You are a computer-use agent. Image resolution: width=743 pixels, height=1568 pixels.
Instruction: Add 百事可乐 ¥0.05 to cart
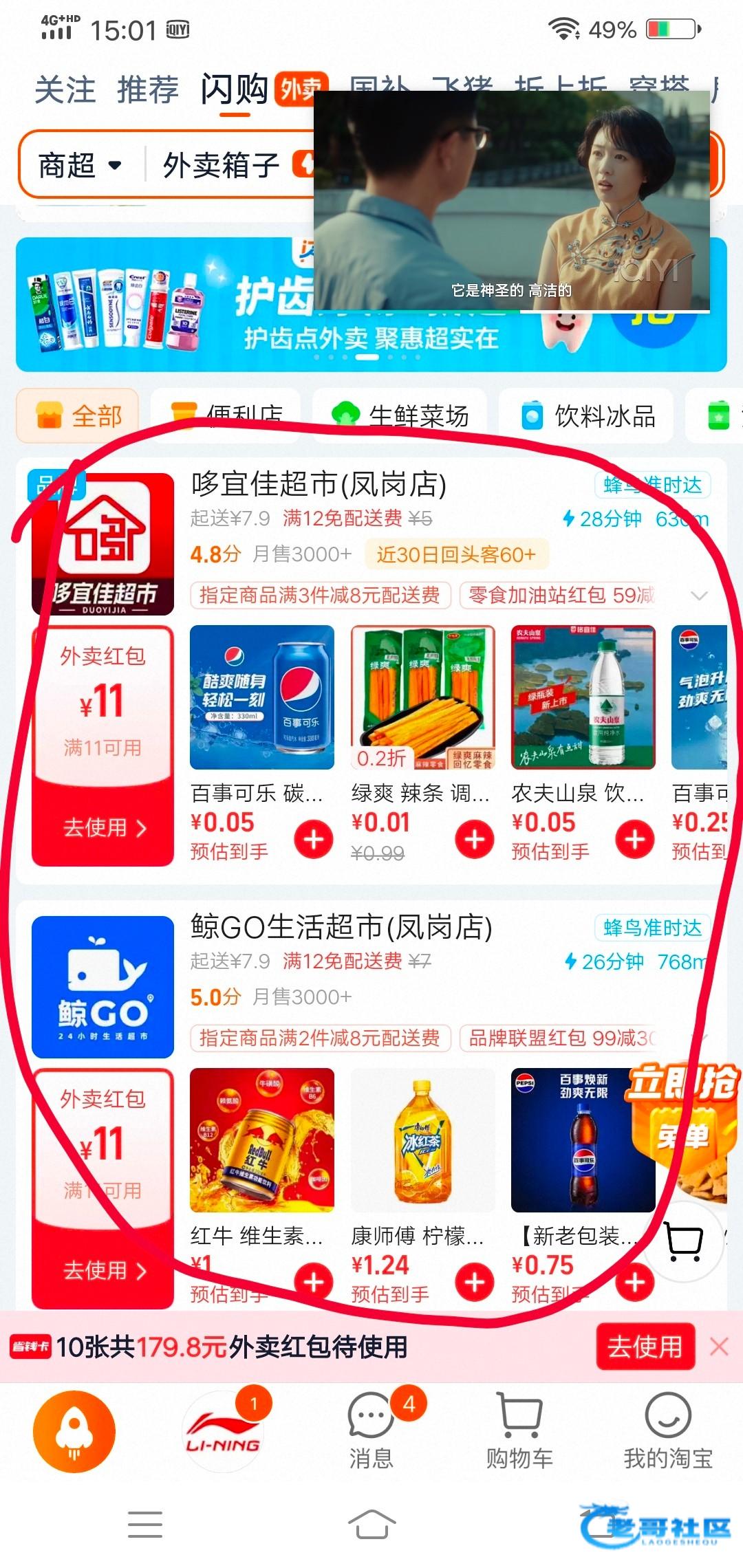pyautogui.click(x=314, y=839)
